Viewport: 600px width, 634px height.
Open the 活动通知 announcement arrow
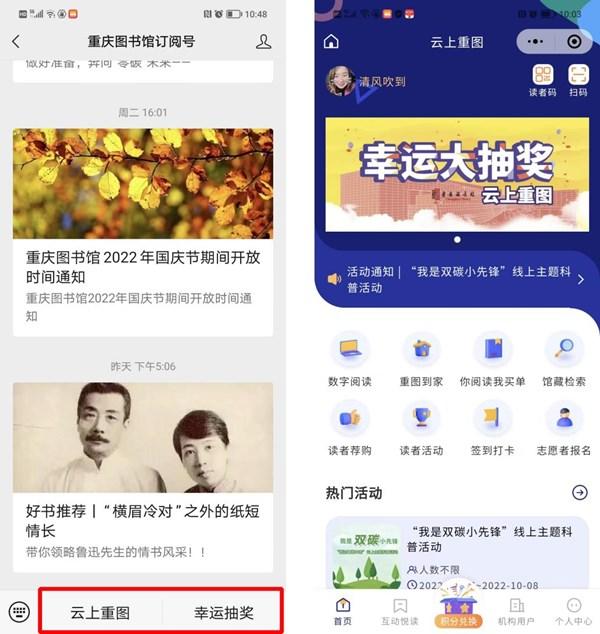point(581,279)
